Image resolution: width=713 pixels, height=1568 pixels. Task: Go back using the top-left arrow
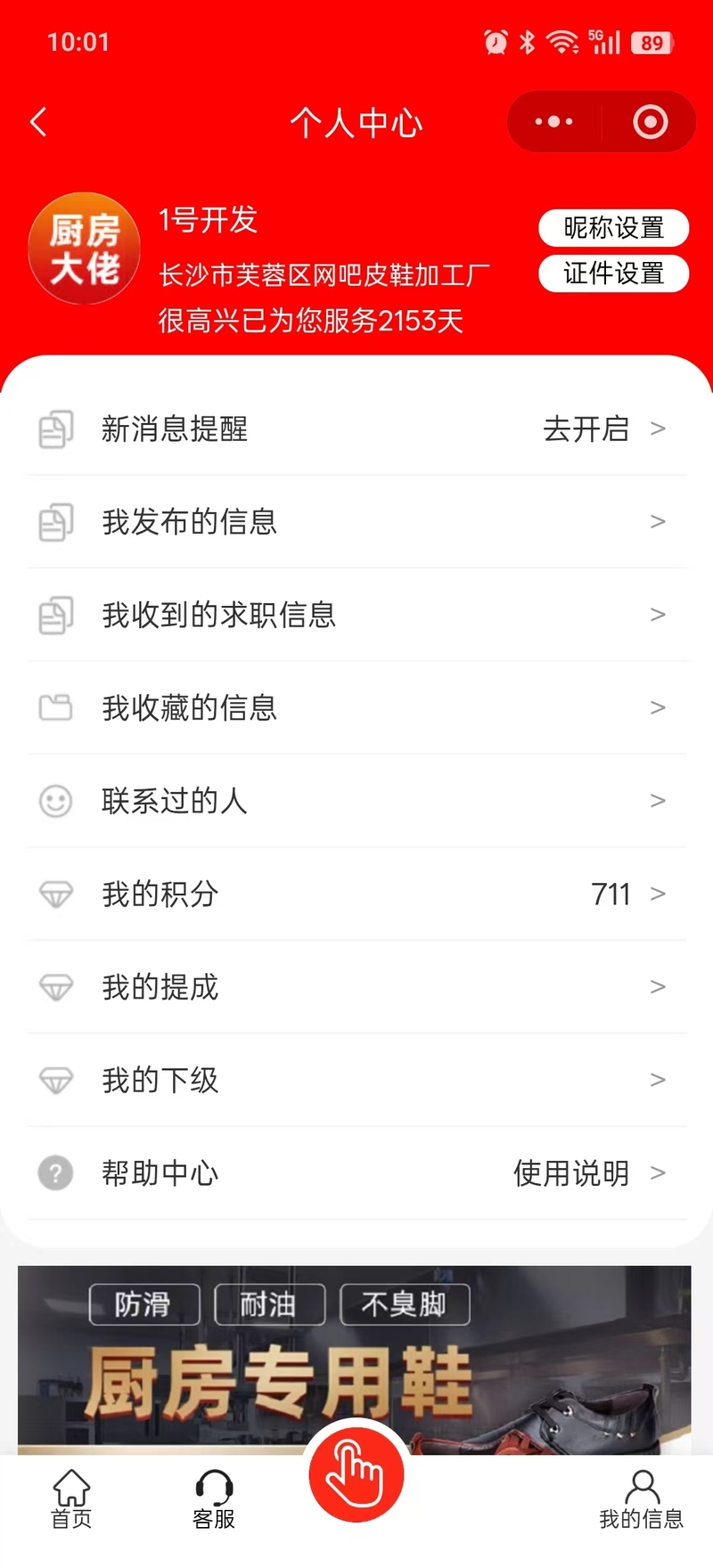coord(38,122)
